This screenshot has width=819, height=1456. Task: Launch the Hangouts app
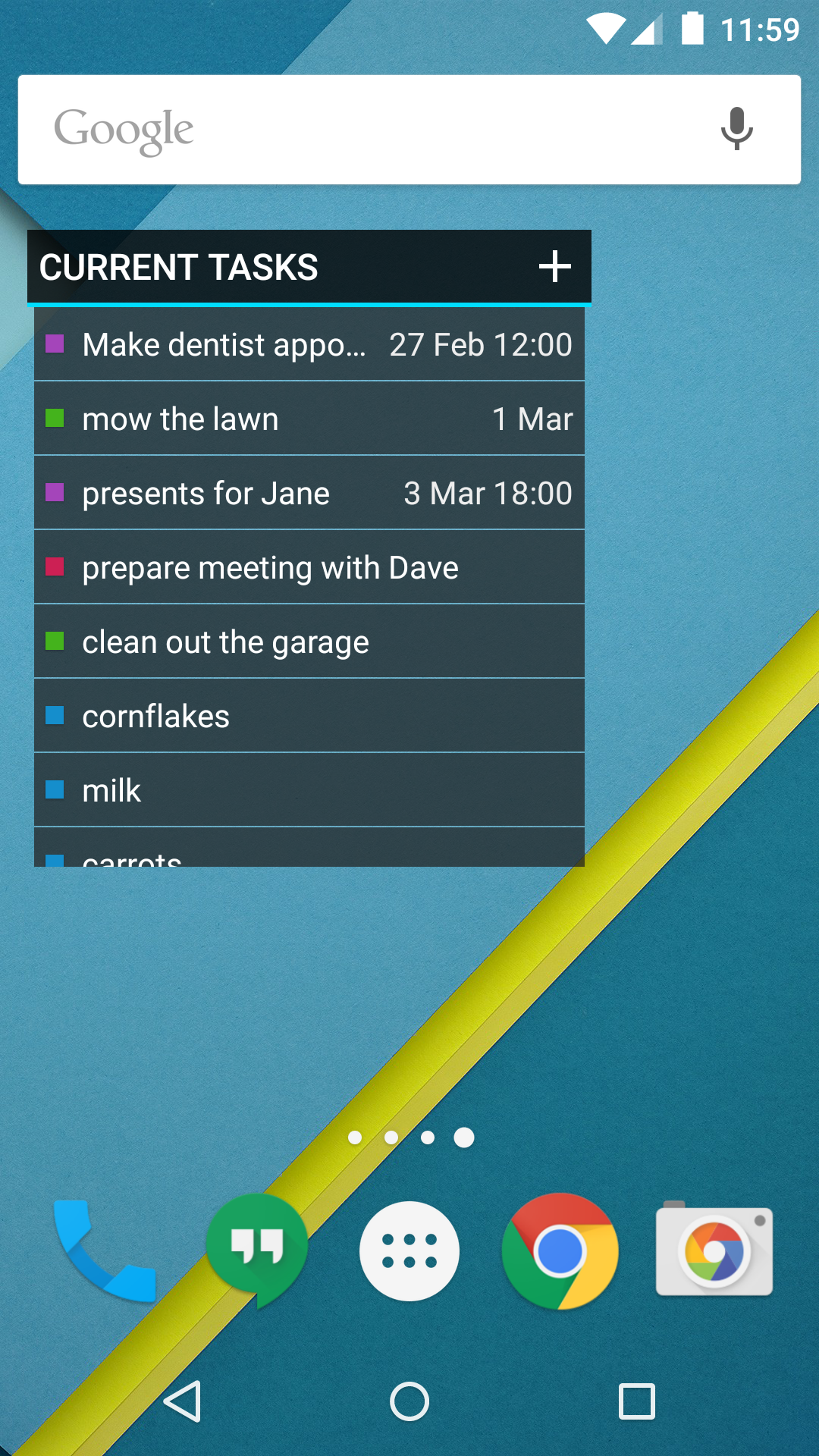pos(257,1251)
